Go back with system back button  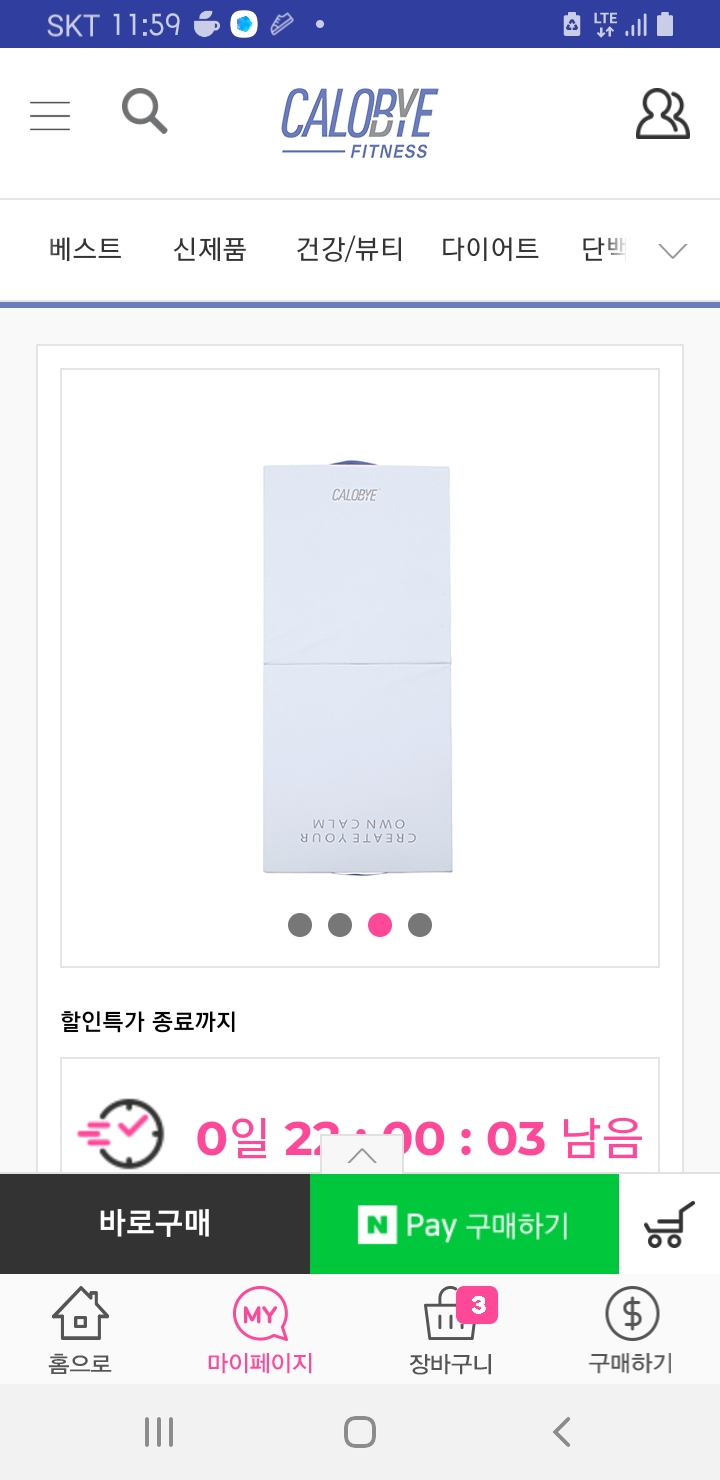click(x=562, y=1432)
